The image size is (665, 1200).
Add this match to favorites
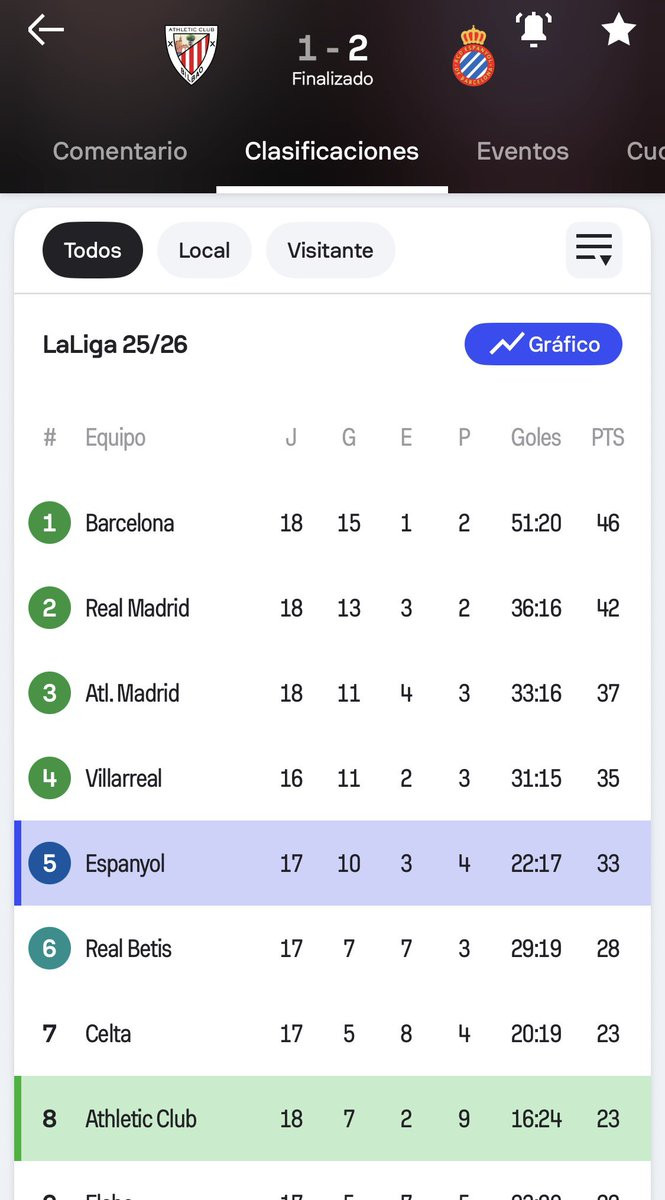[x=618, y=31]
